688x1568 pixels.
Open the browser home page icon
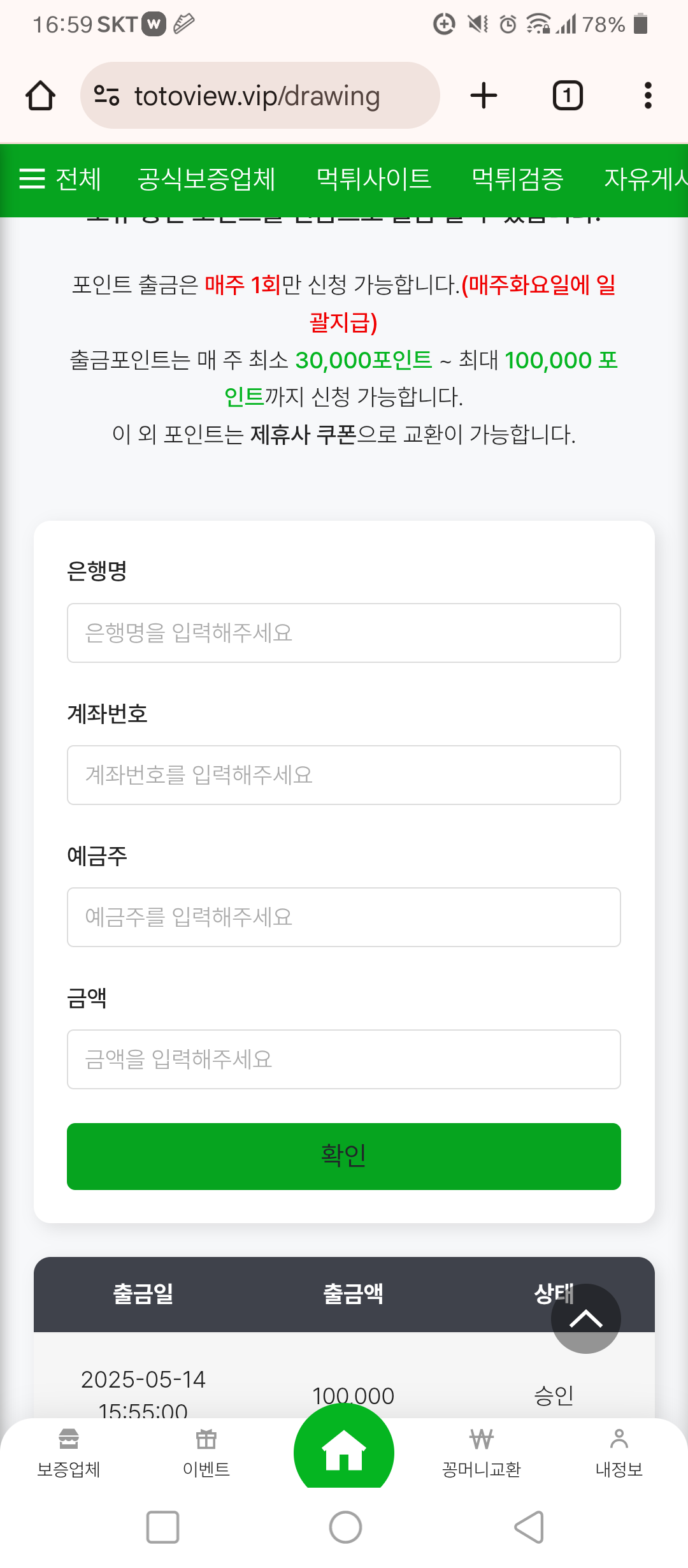pos(40,96)
